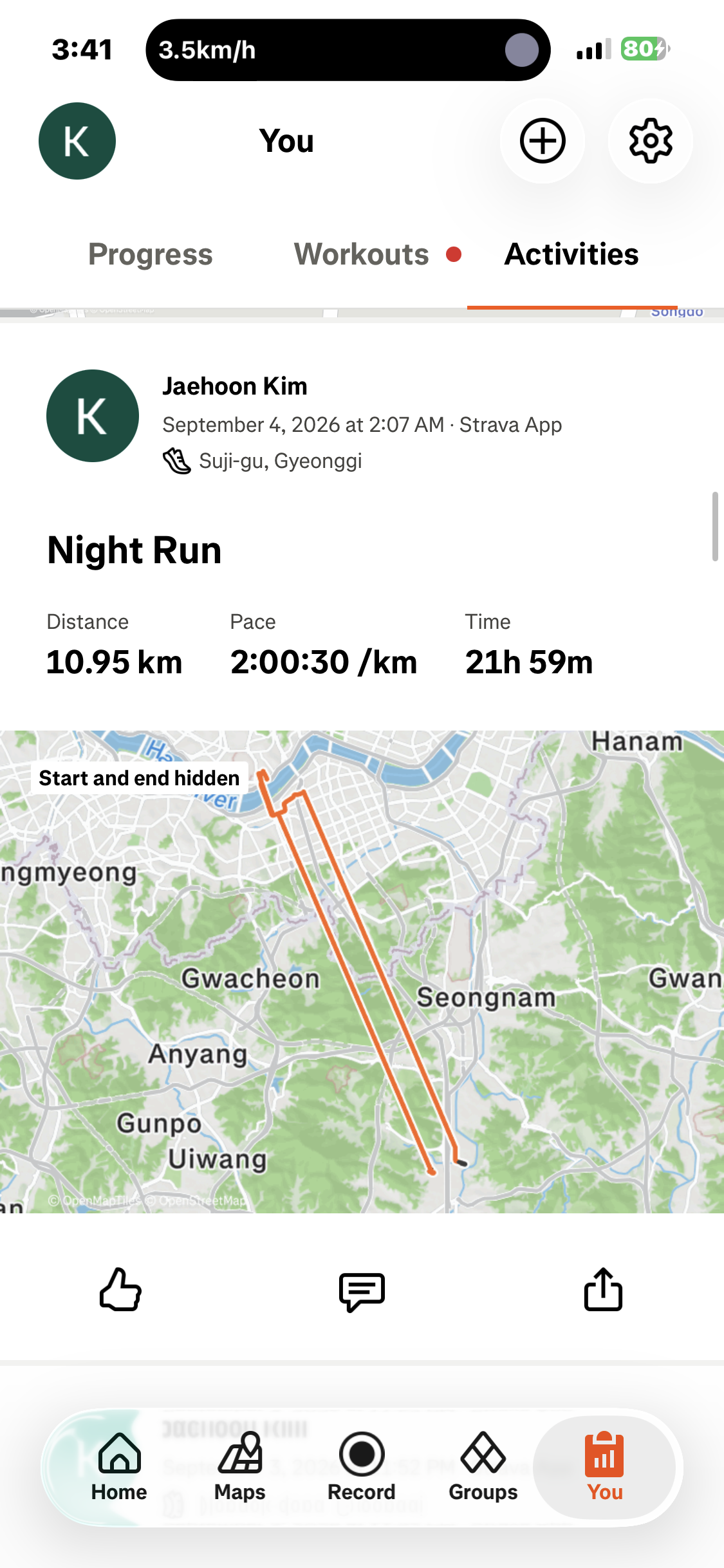Open the Groups tab
This screenshot has width=724, height=1568.
tap(483, 1468)
